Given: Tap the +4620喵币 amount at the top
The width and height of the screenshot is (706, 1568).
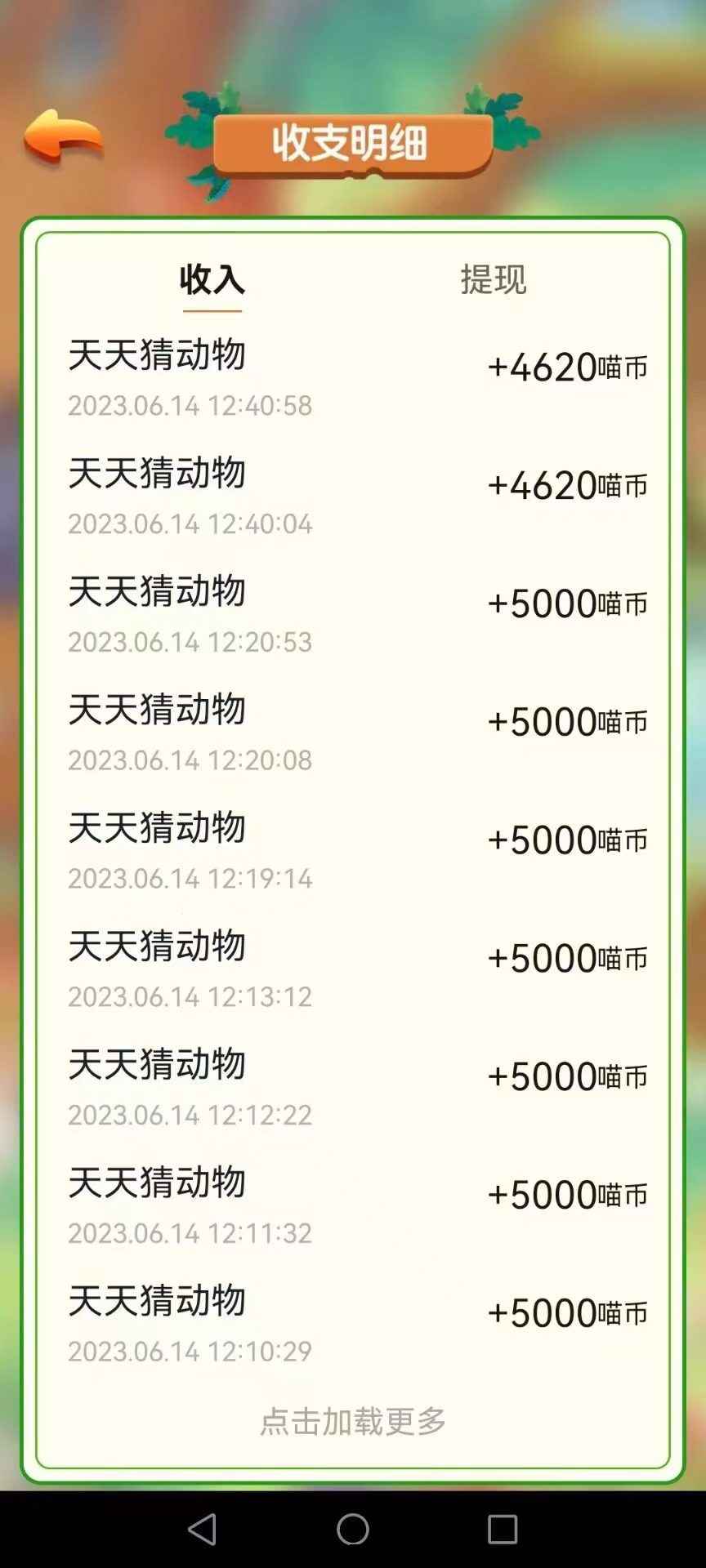Looking at the screenshot, I should (568, 367).
